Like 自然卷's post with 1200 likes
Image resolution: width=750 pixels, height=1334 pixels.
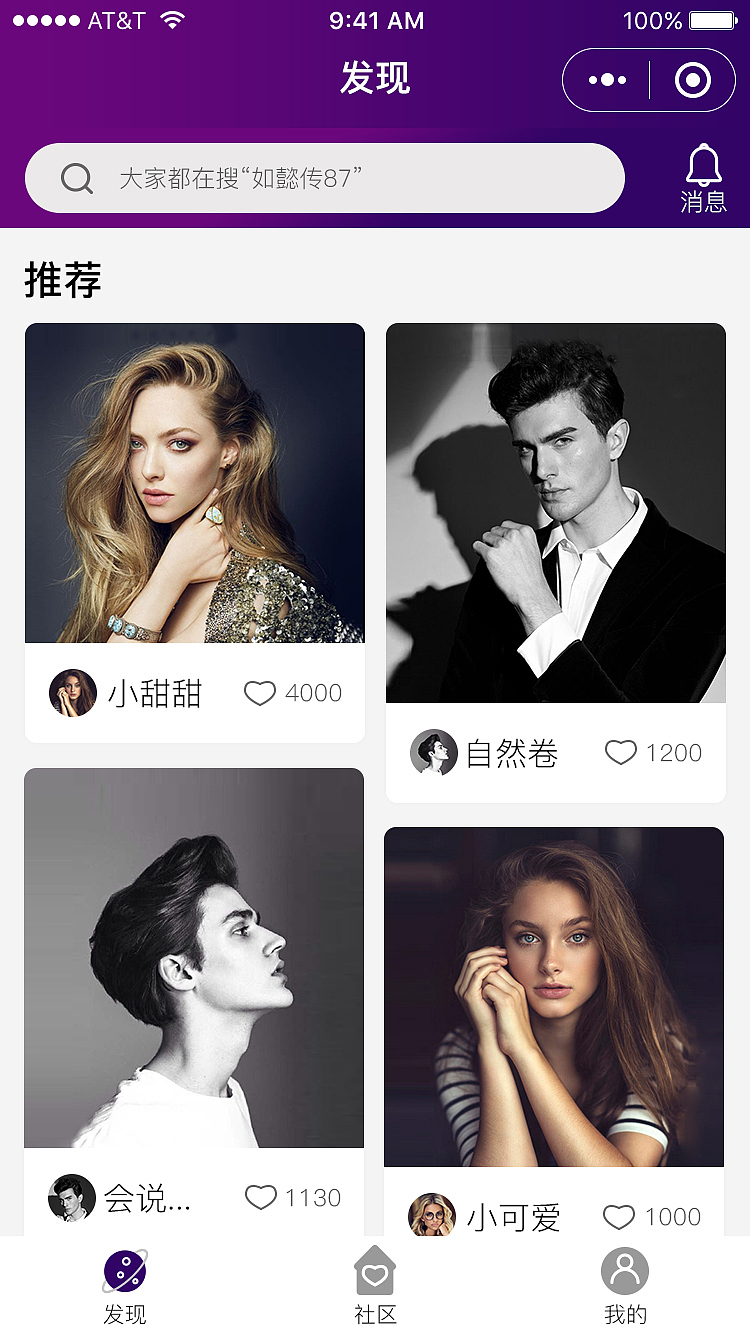tap(621, 753)
